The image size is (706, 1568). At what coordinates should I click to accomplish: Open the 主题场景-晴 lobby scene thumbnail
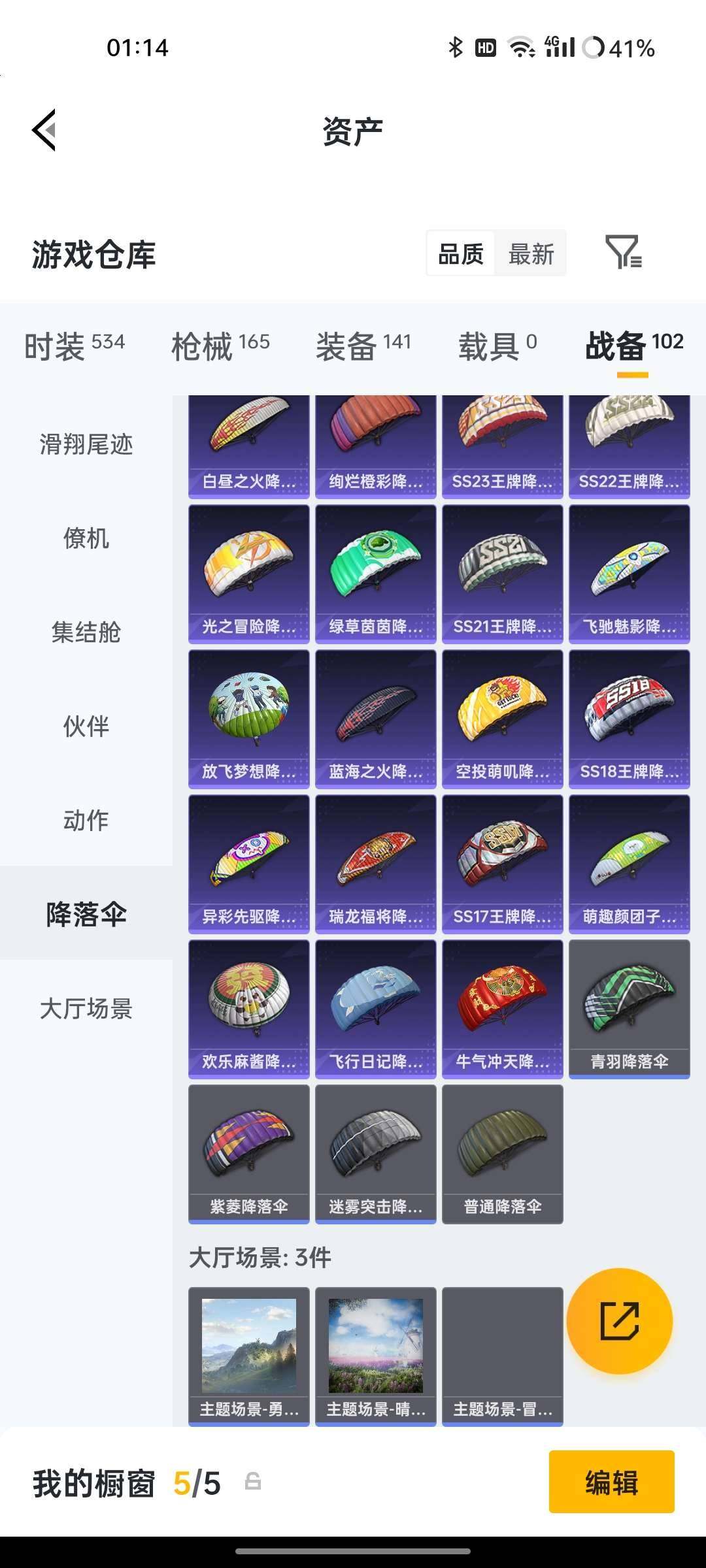click(x=376, y=1346)
